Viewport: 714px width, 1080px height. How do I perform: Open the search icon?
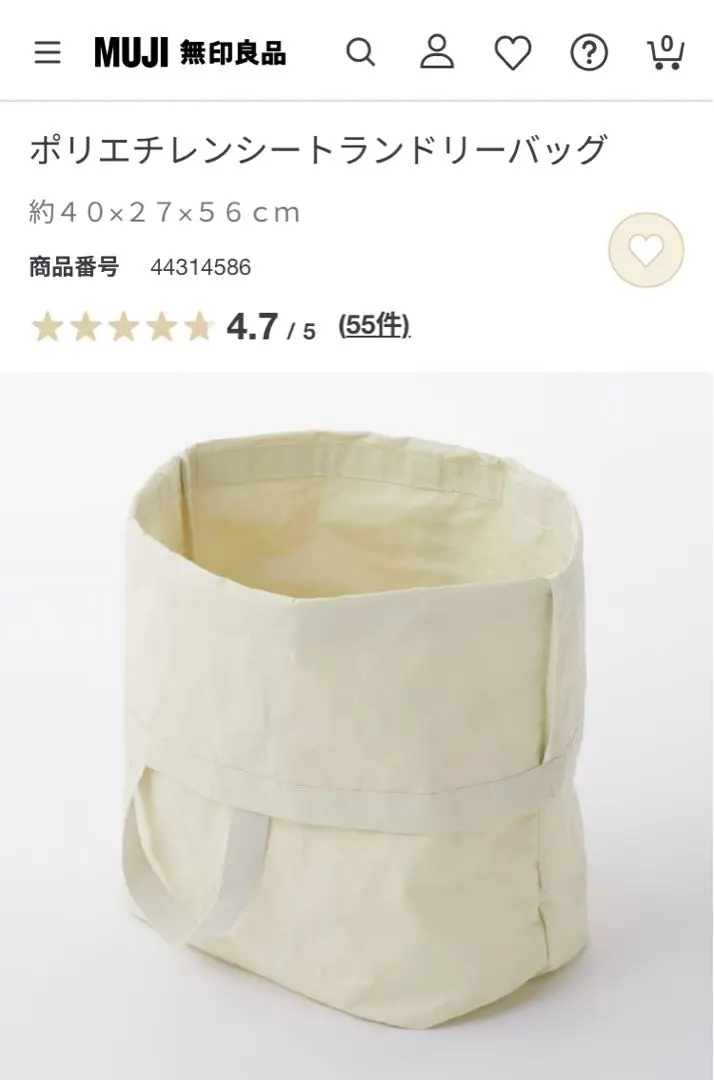tap(360, 52)
